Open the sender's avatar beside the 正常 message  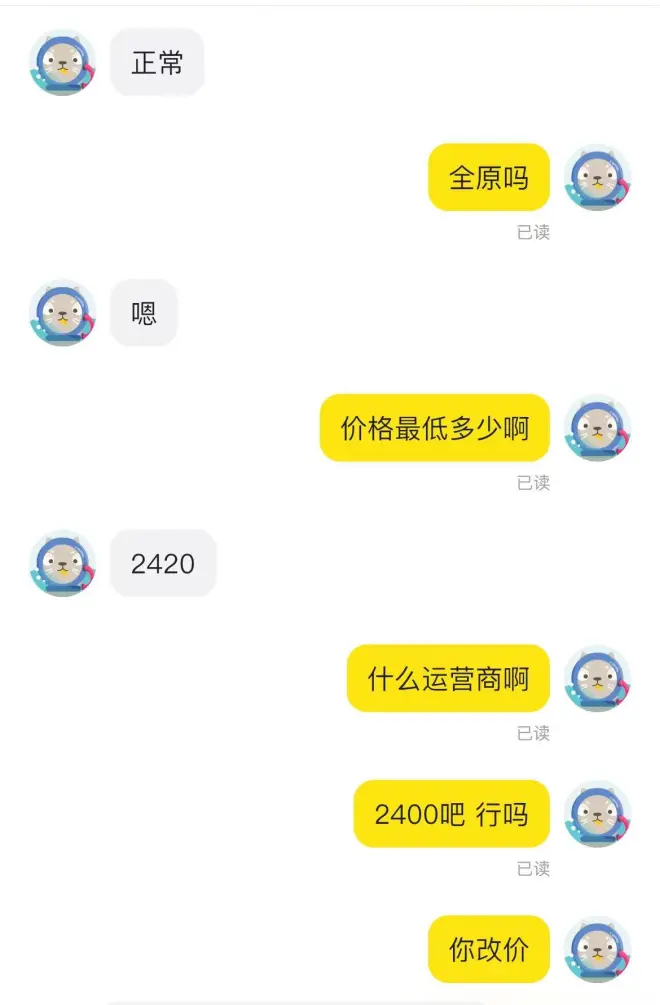pyautogui.click(x=62, y=63)
